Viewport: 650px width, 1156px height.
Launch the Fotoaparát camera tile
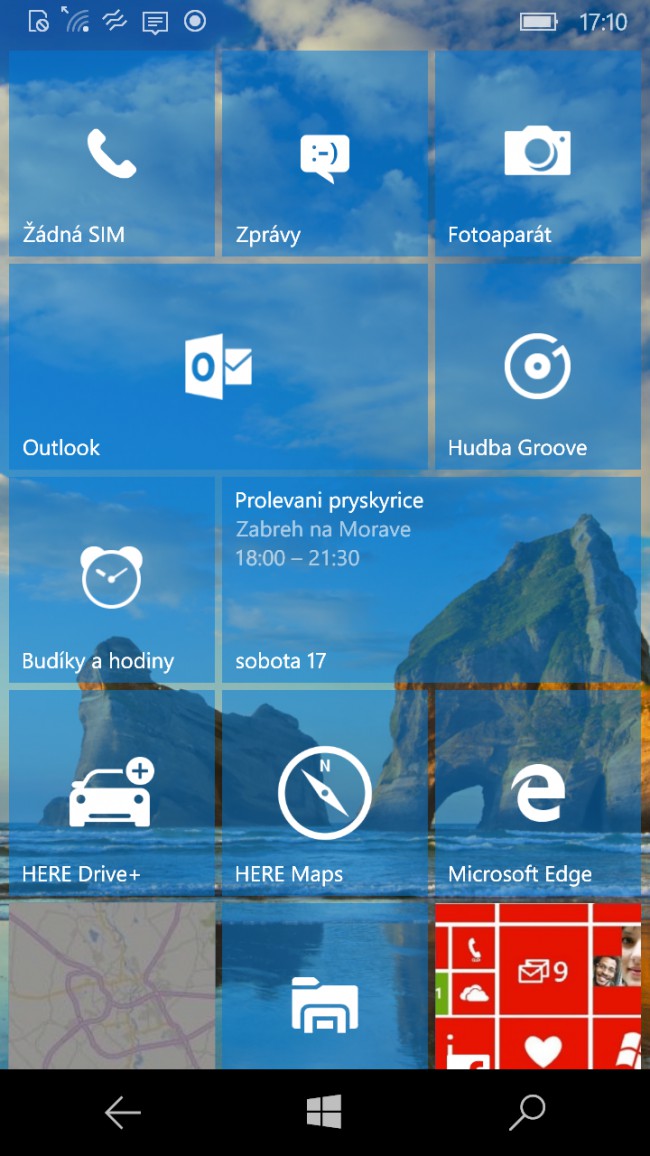tap(538, 155)
